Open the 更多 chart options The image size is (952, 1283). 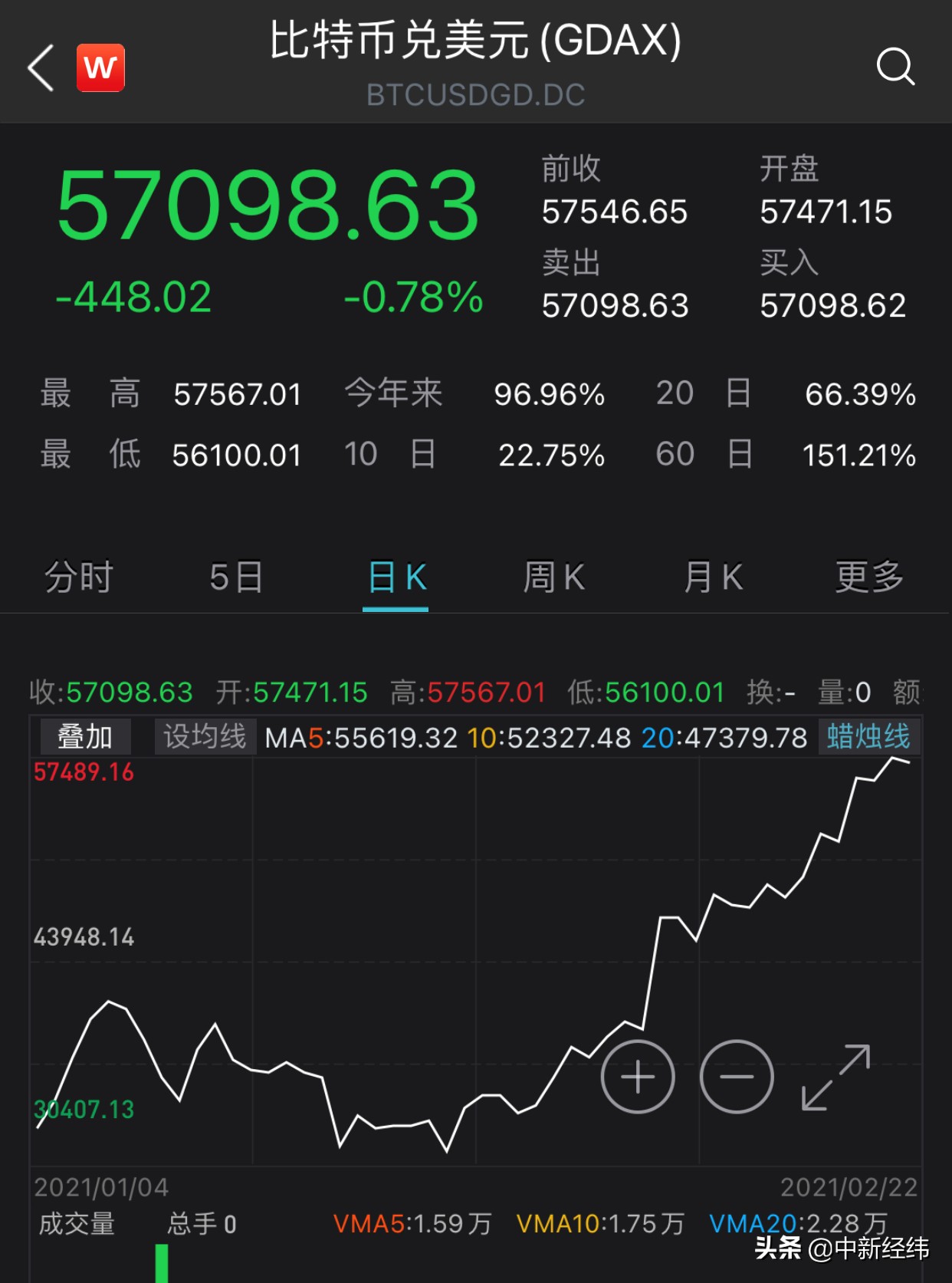pos(869,577)
